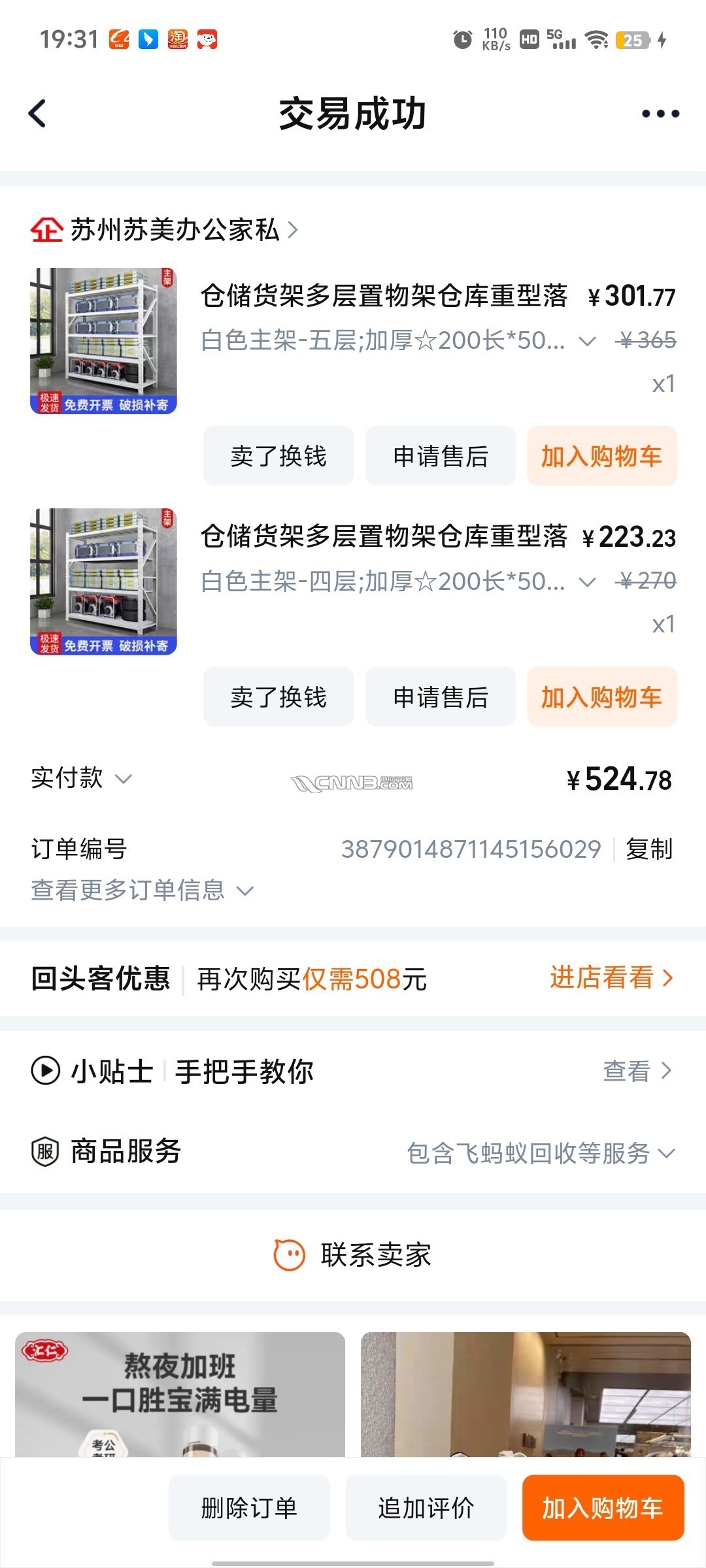This screenshot has height=1568, width=706.
Task: Add the 五层 shelf to the cart
Action: pos(601,456)
